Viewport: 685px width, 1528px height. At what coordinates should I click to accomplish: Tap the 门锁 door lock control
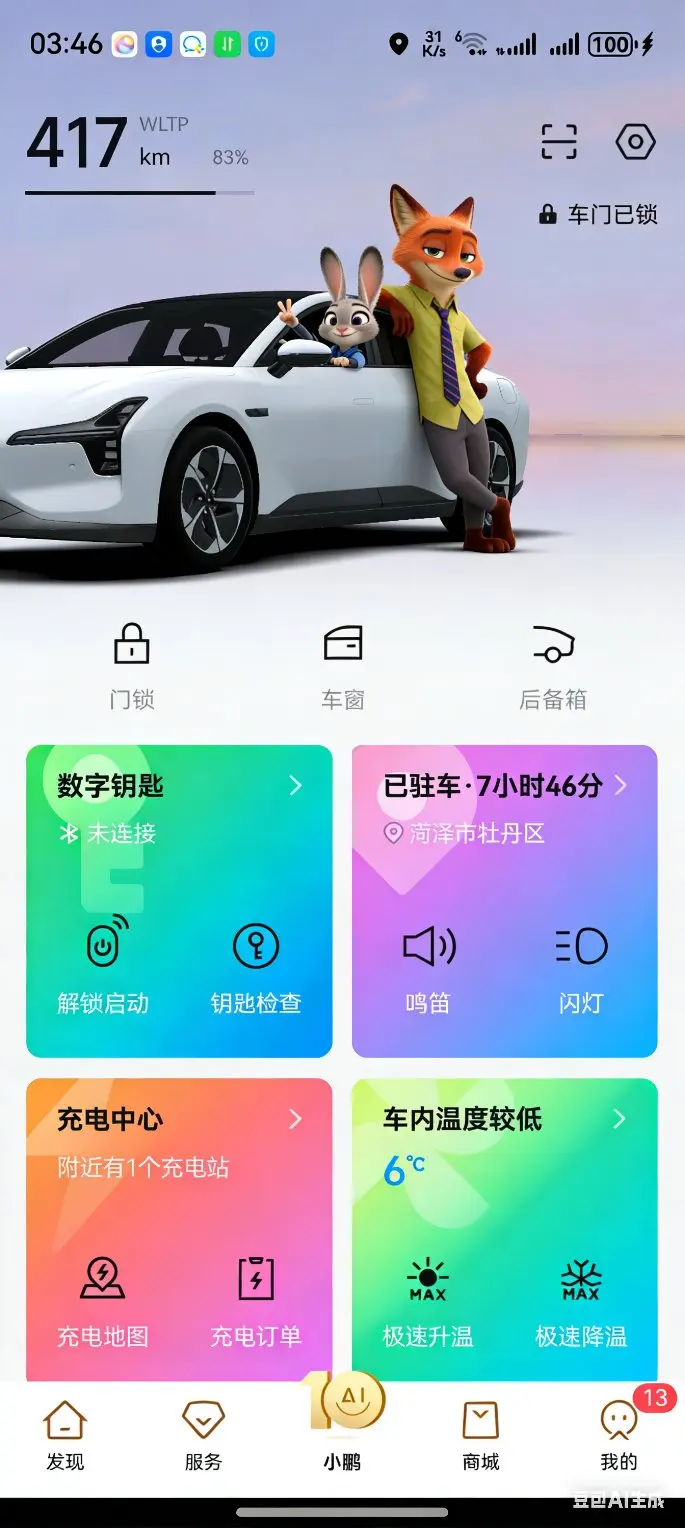pyautogui.click(x=132, y=664)
